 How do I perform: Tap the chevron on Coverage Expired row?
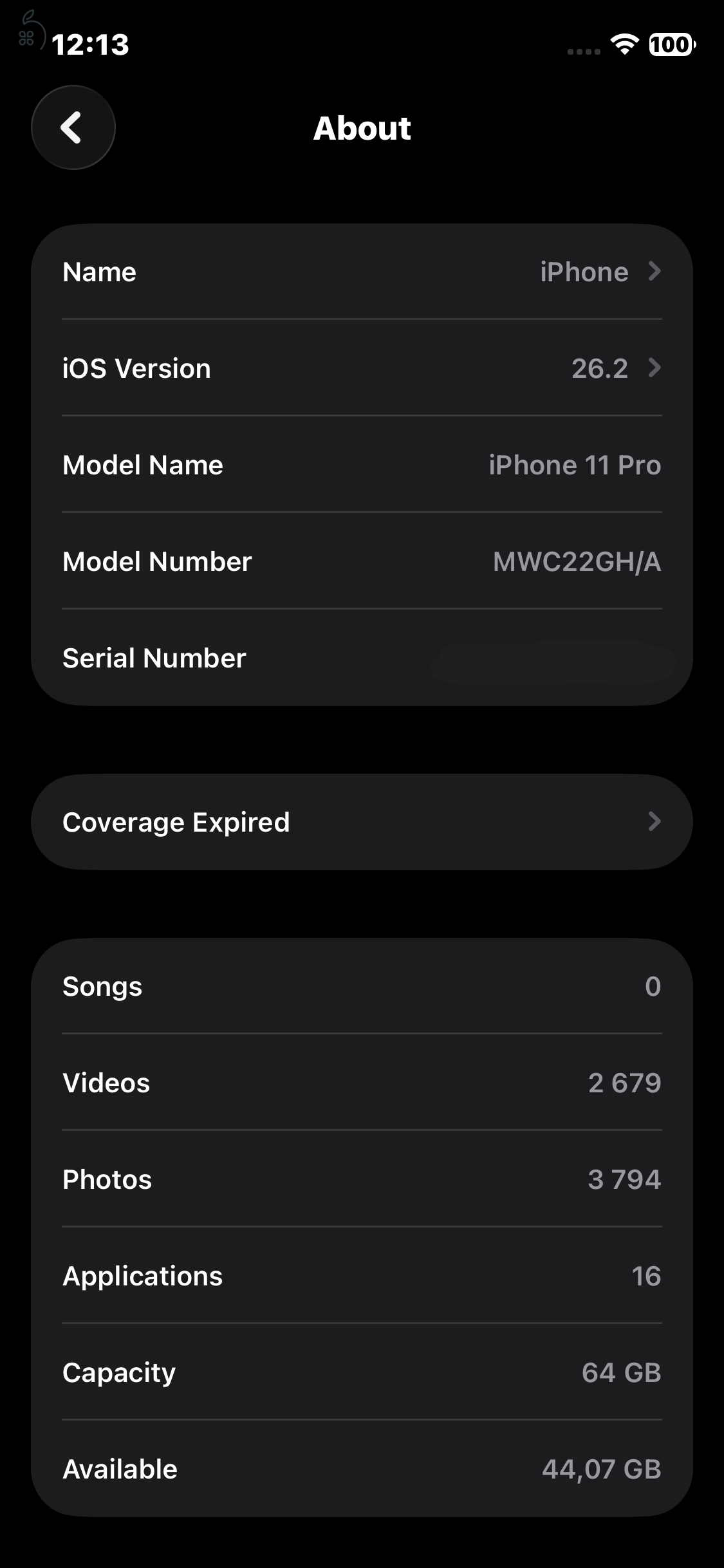coord(654,821)
